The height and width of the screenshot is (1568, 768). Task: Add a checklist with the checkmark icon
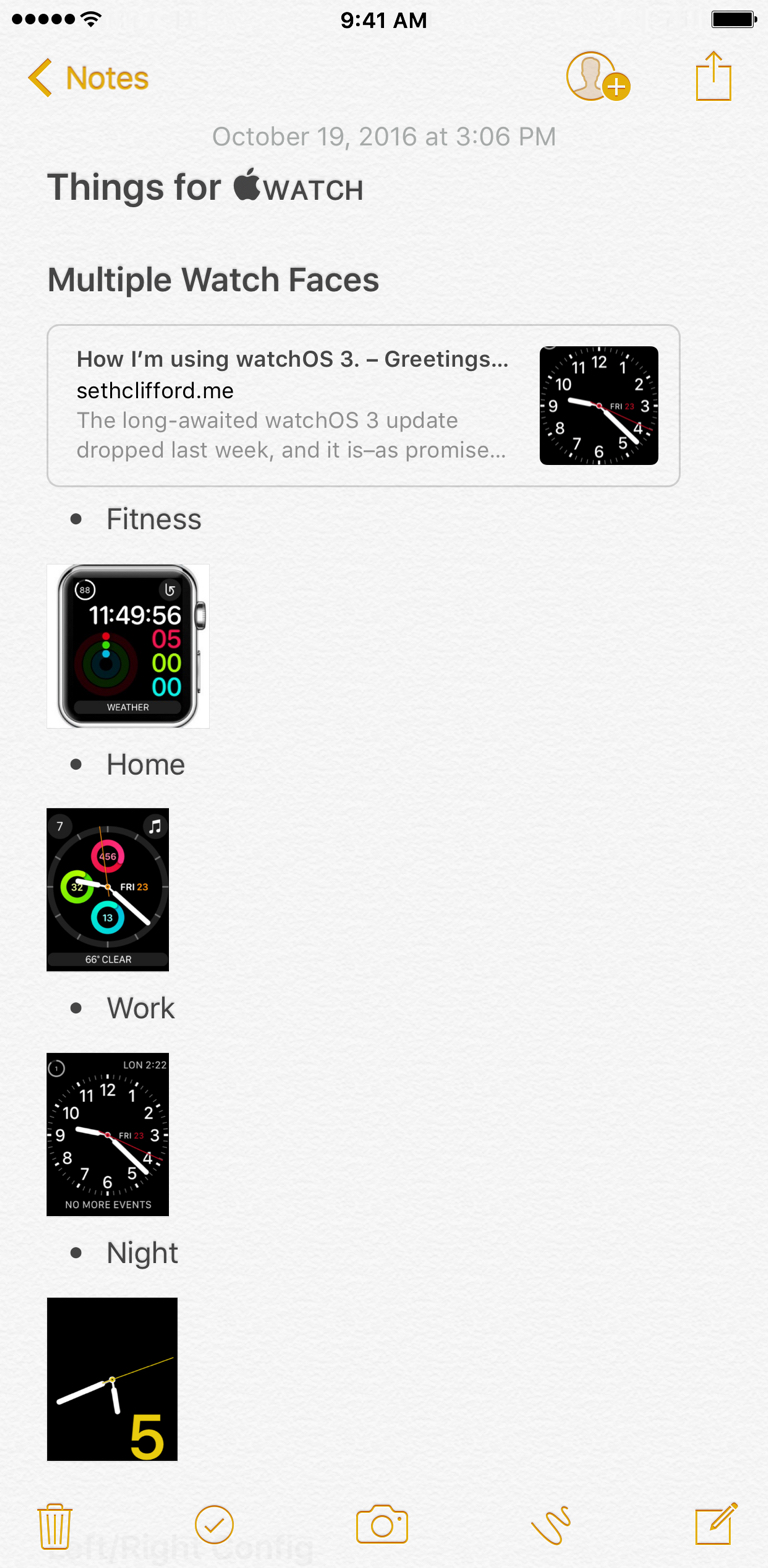[x=214, y=1525]
